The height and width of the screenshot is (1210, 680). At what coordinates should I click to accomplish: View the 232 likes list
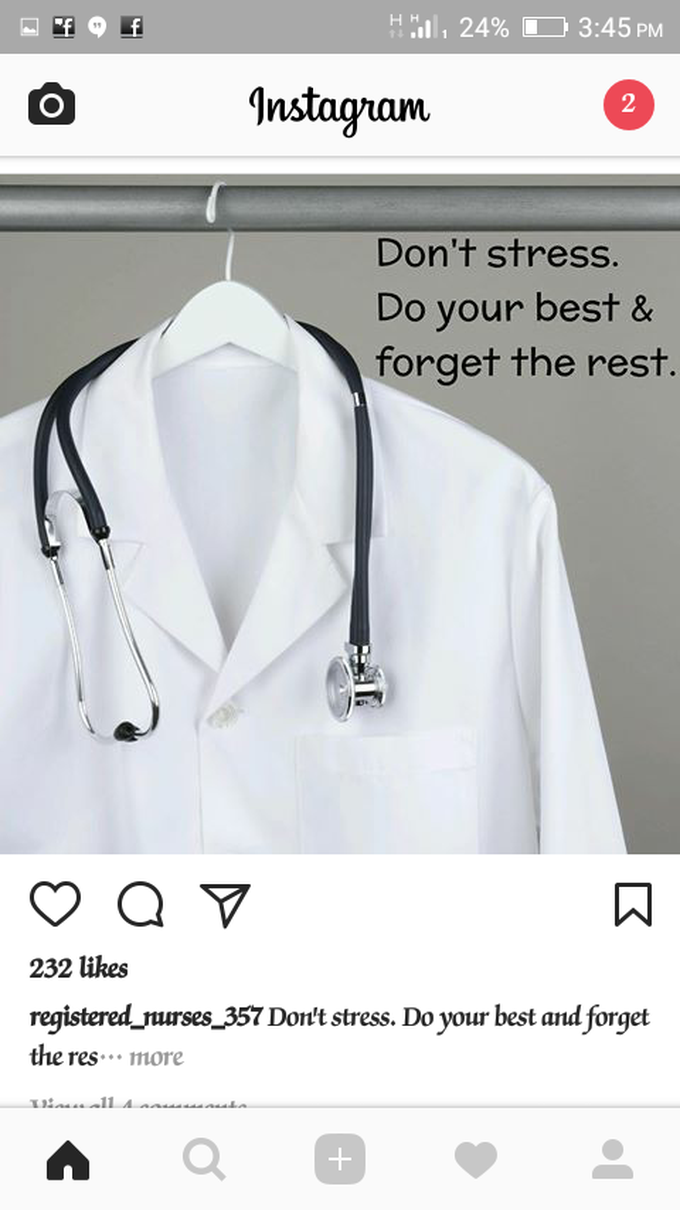[x=79, y=968]
